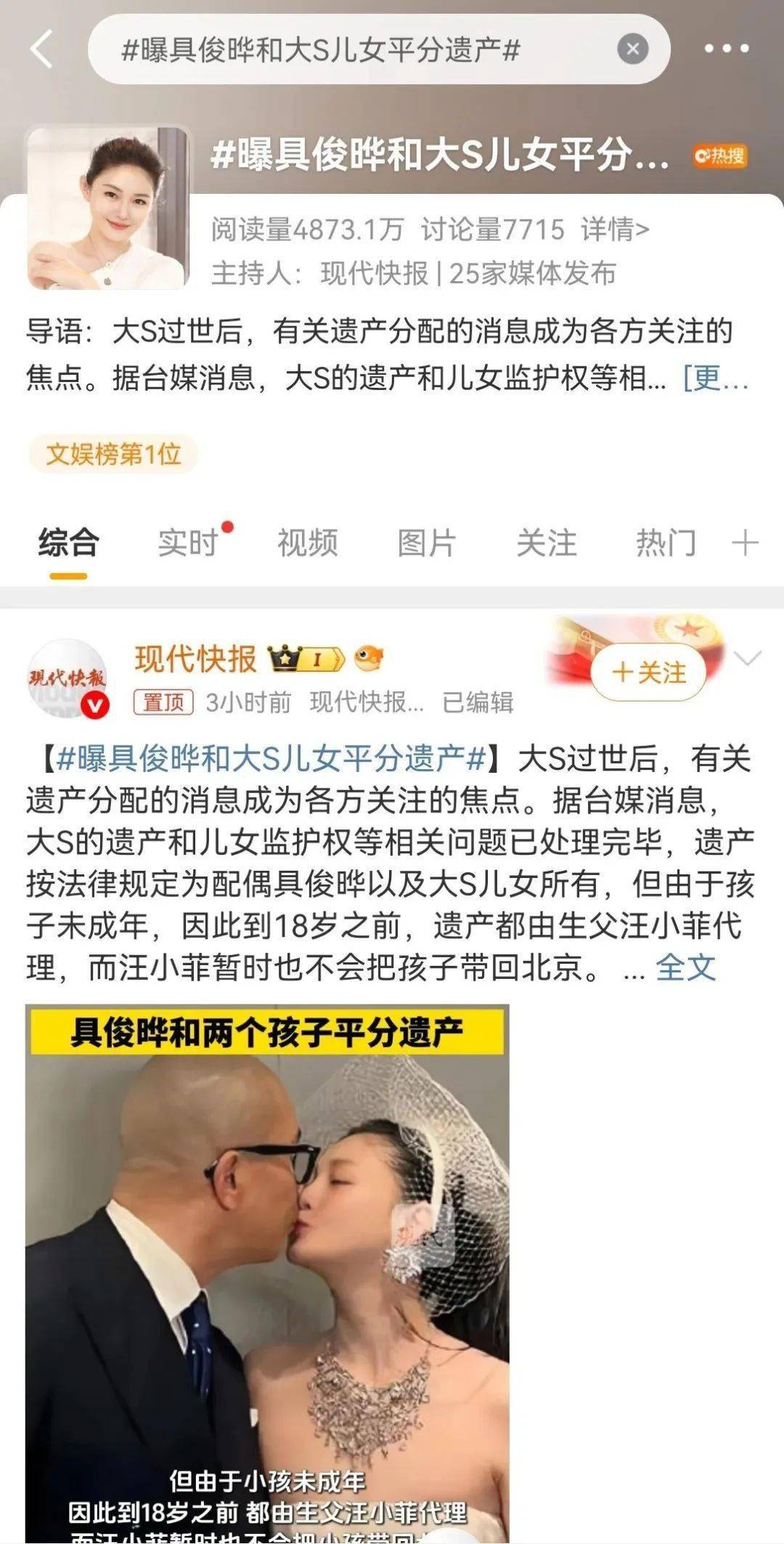Switch to the 关注 tab
Image resolution: width=784 pixels, height=1544 pixels.
(546, 543)
